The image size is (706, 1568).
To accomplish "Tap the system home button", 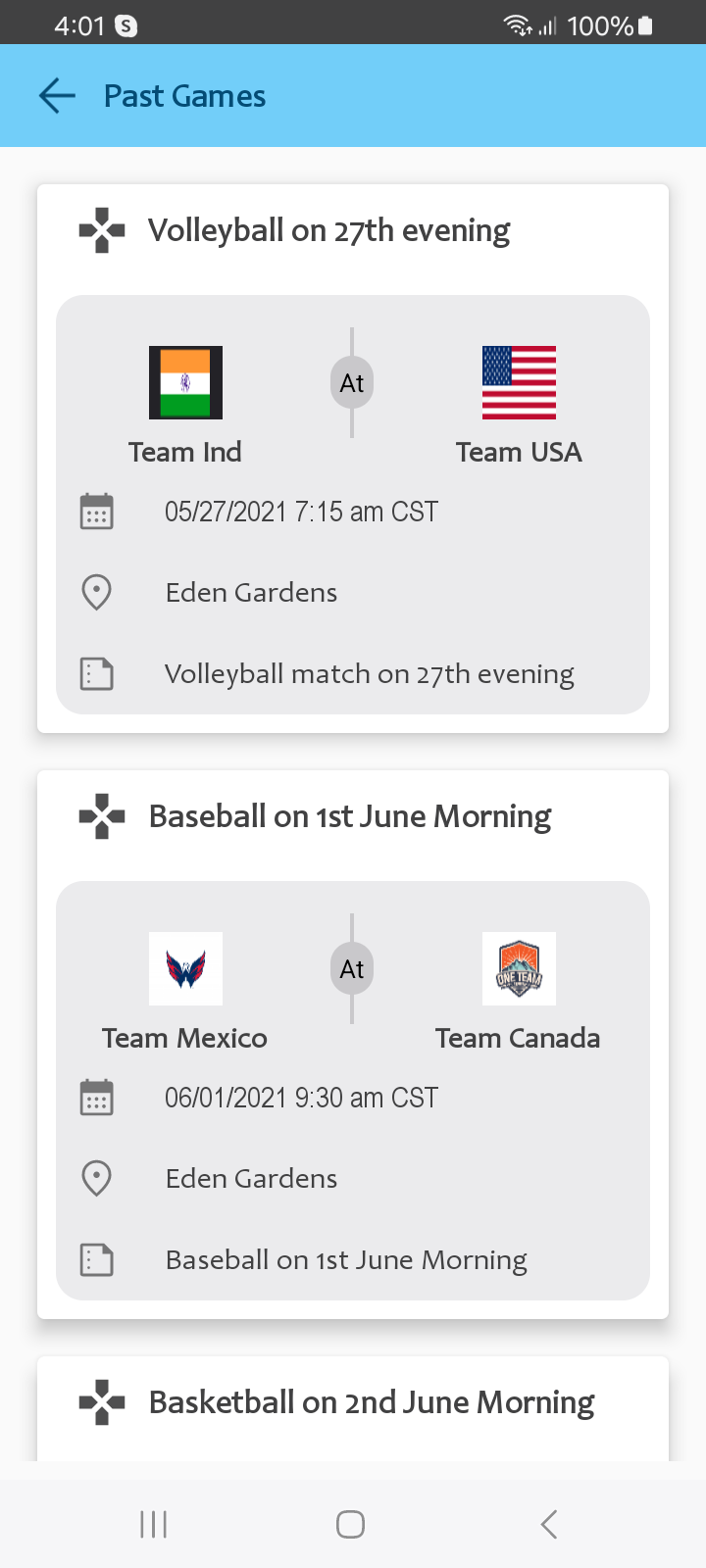I will click(x=350, y=1524).
